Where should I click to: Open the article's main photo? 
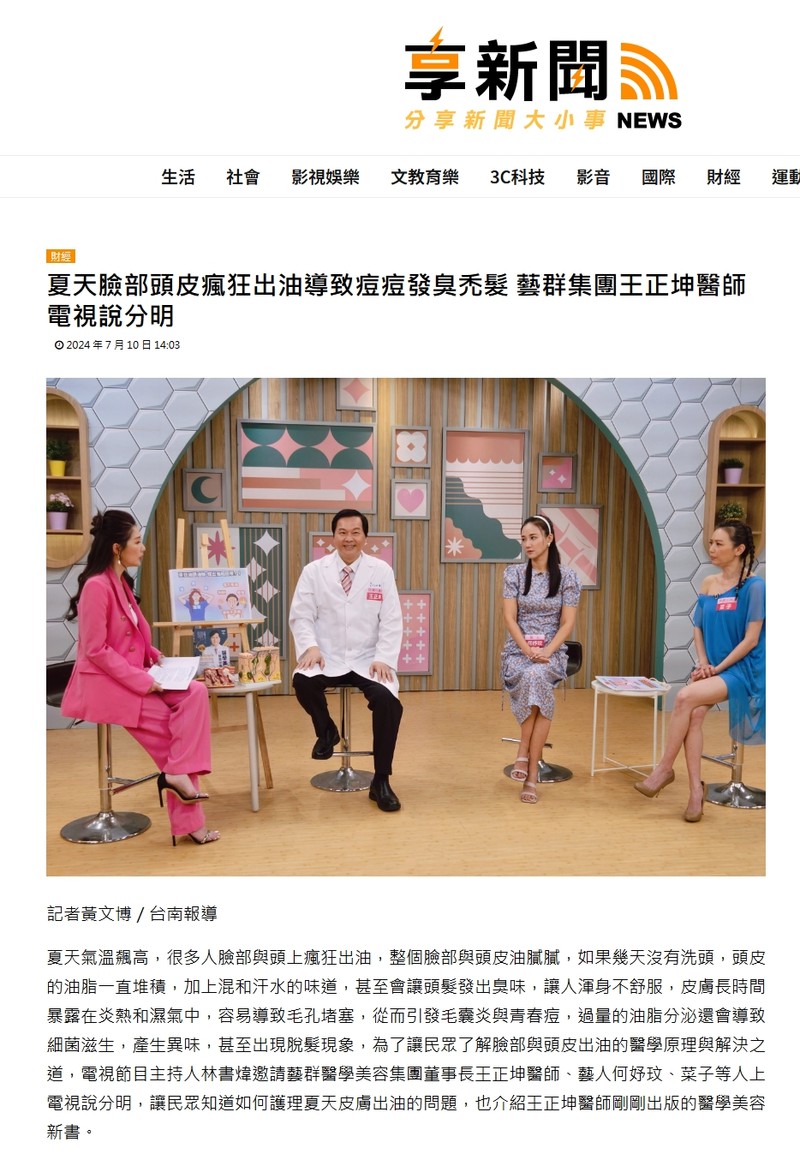(x=405, y=627)
